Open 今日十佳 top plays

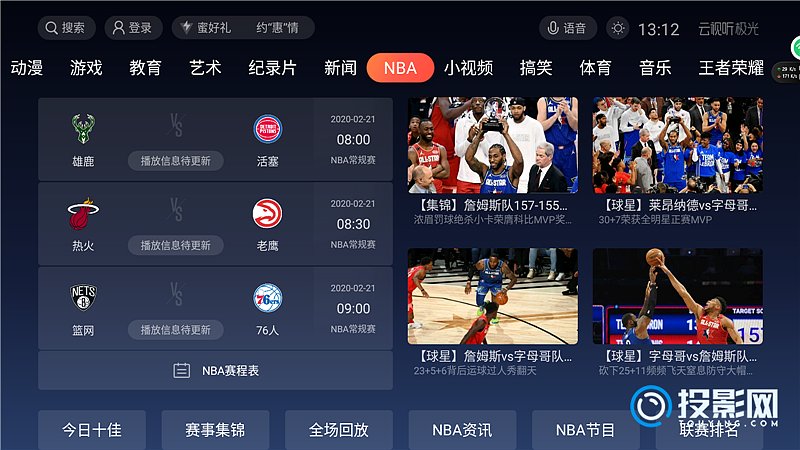click(92, 430)
